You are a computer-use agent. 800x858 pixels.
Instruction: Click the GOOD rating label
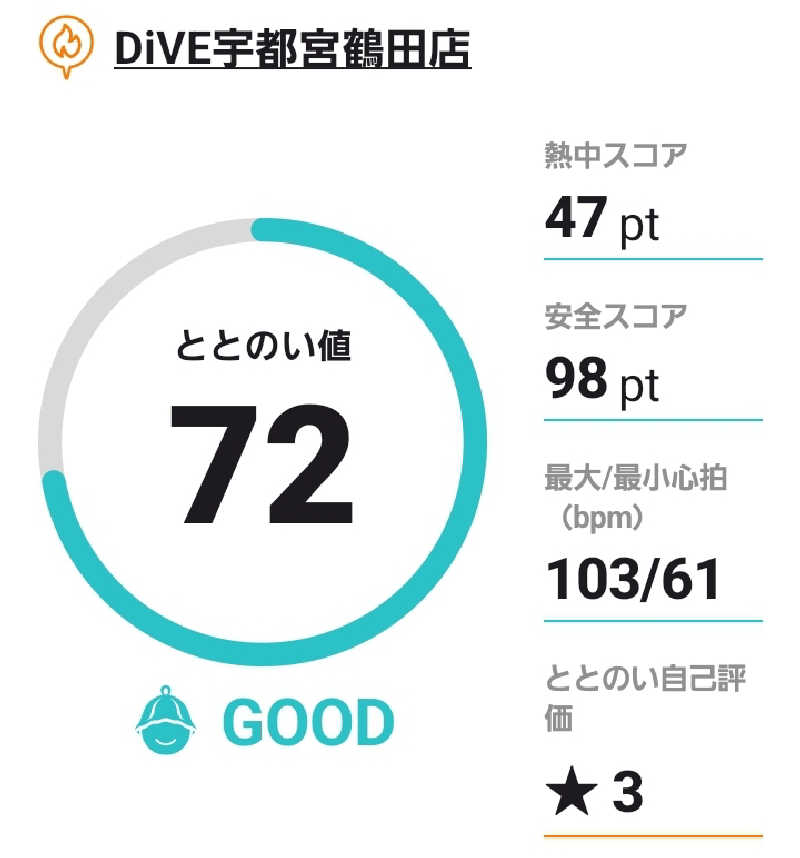(310, 720)
